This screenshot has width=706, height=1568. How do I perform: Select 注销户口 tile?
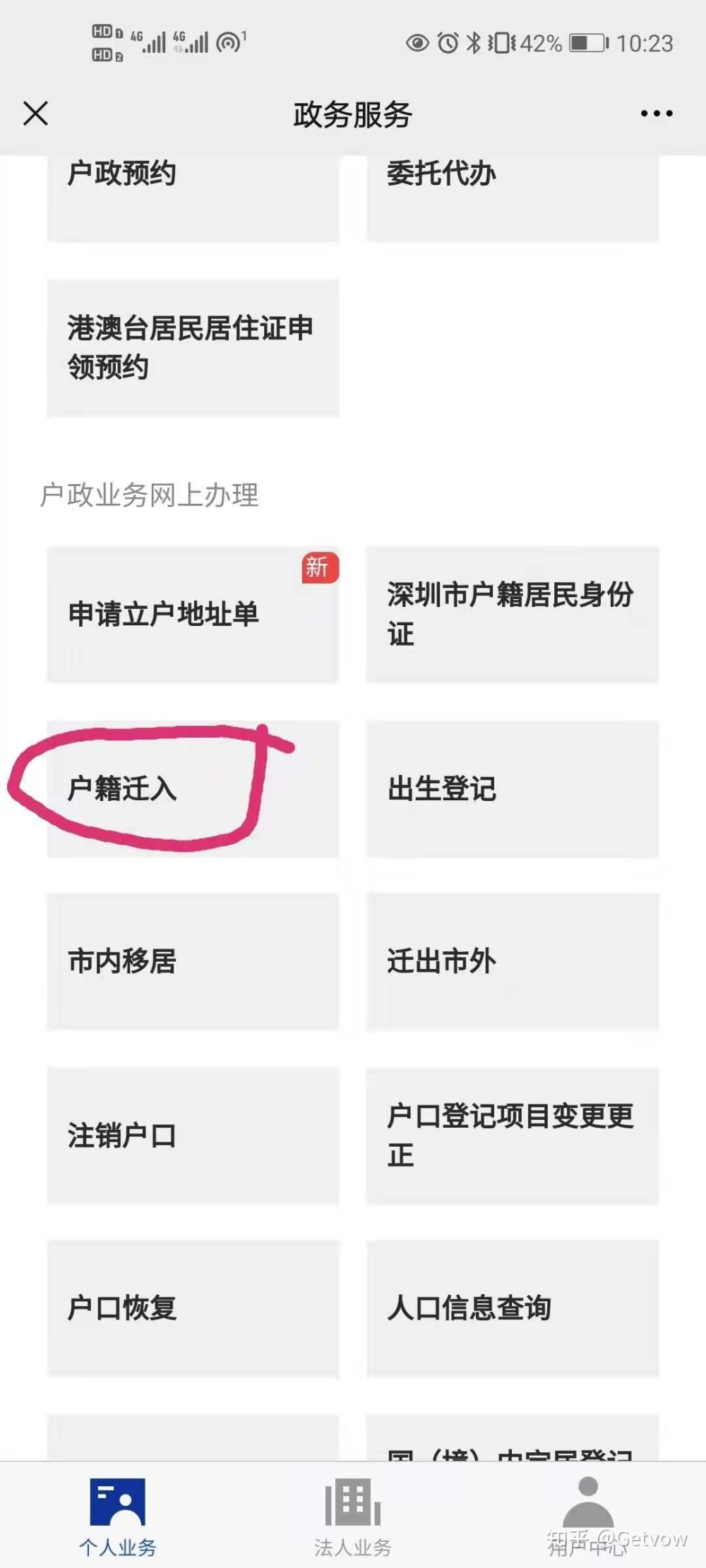pyautogui.click(x=193, y=1135)
